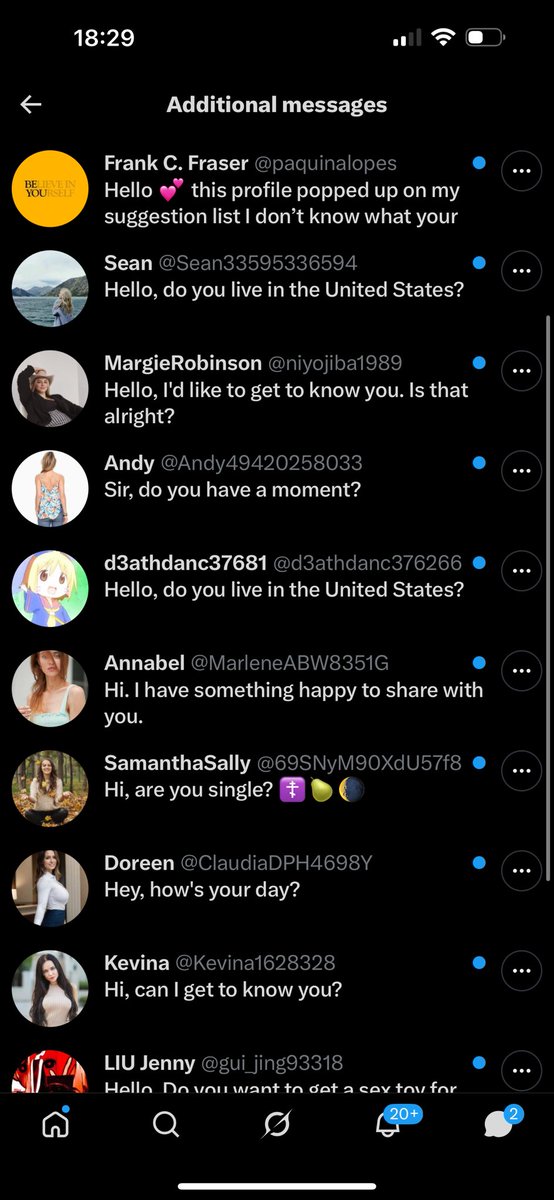Open the Grok tab

(277, 1125)
